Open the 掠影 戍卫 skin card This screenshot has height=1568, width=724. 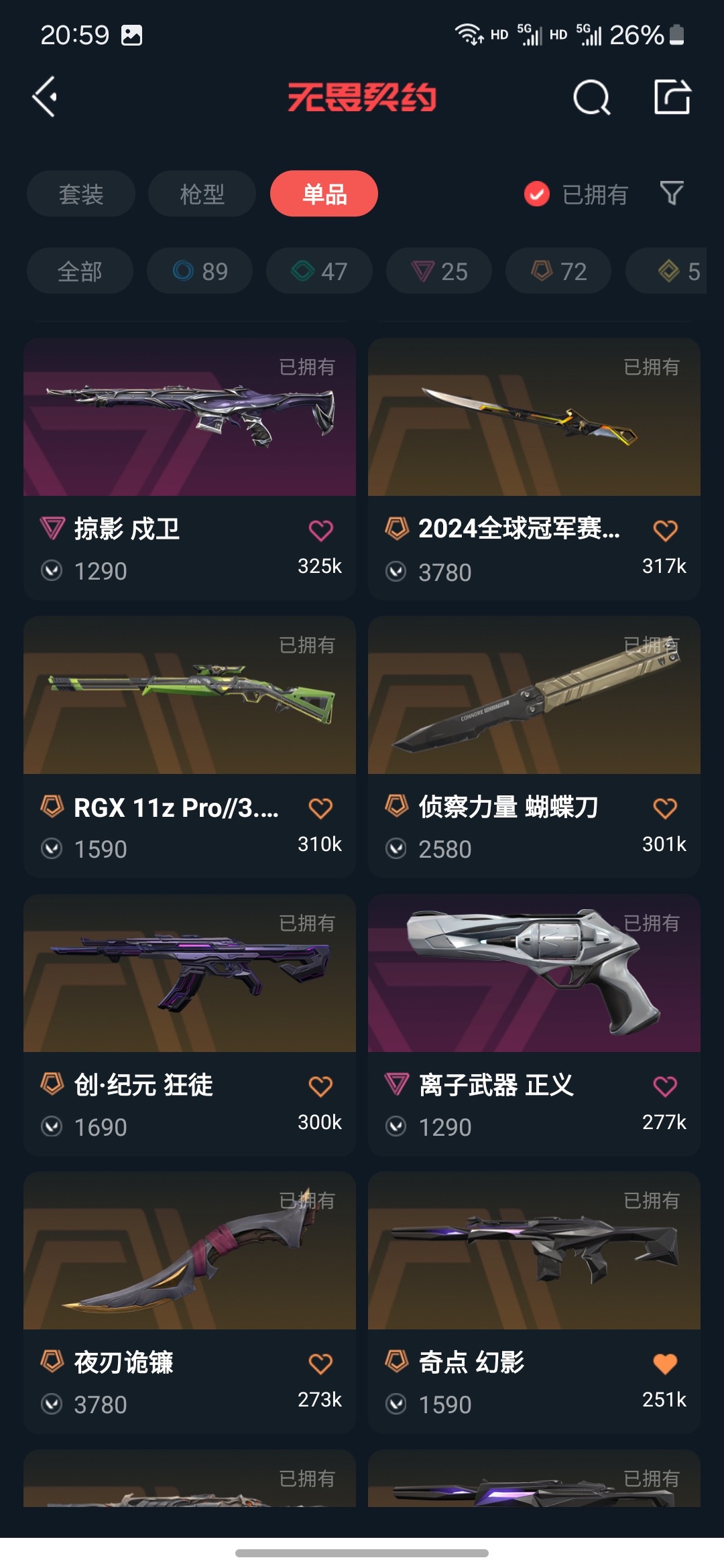pyautogui.click(x=190, y=468)
